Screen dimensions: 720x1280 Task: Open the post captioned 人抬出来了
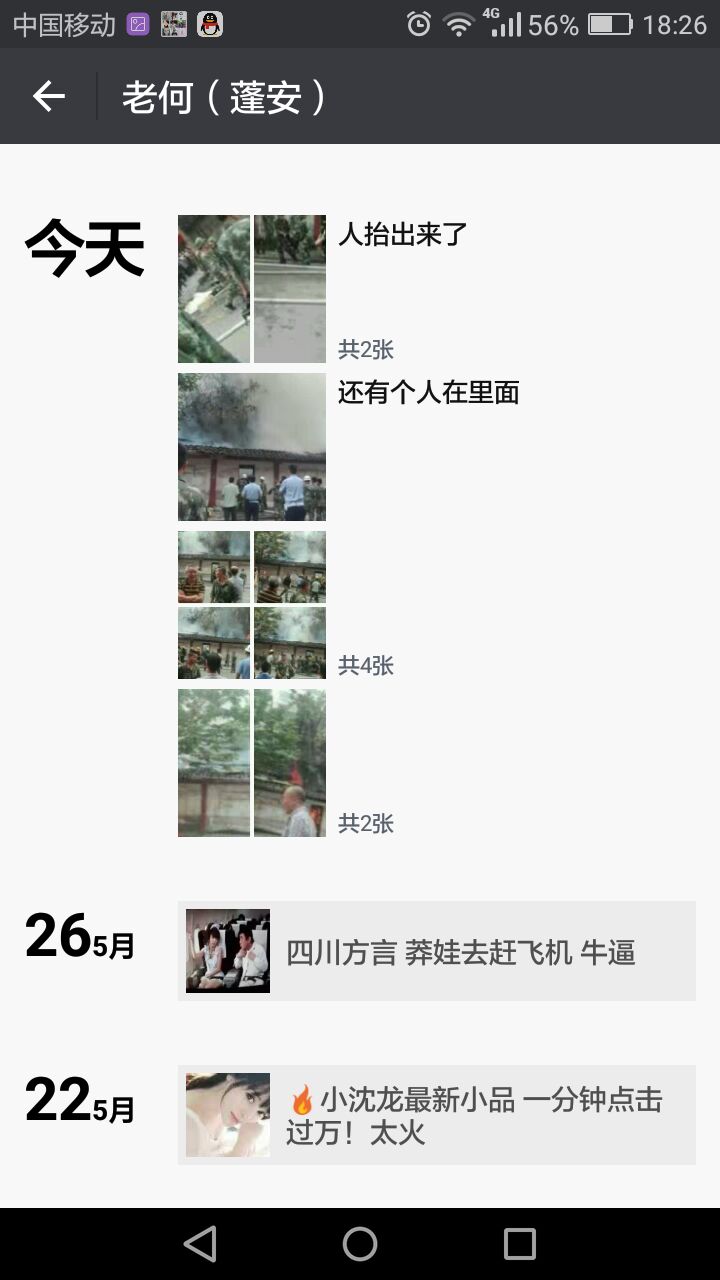pyautogui.click(x=252, y=288)
